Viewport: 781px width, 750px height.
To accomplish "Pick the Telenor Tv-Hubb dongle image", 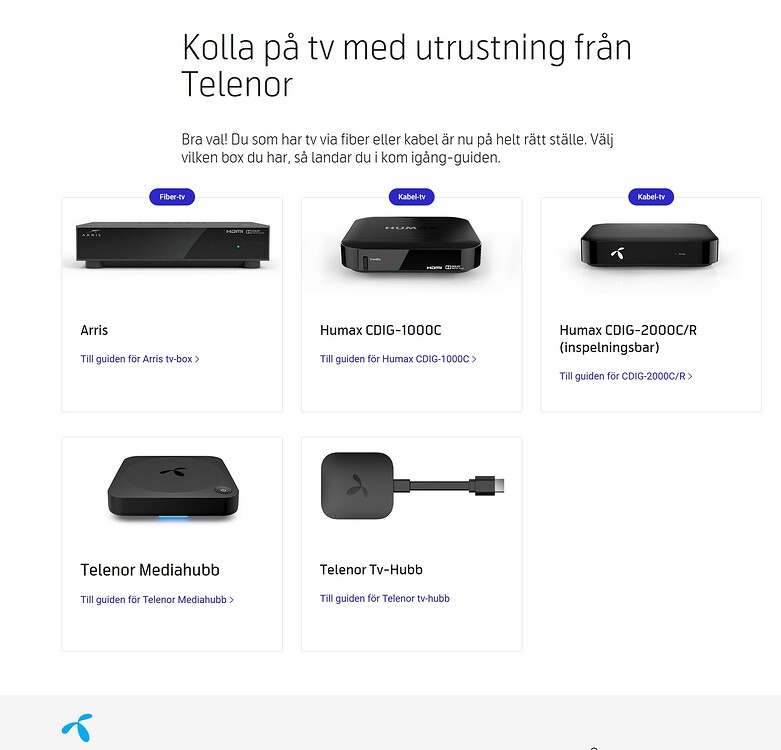I will pos(411,485).
